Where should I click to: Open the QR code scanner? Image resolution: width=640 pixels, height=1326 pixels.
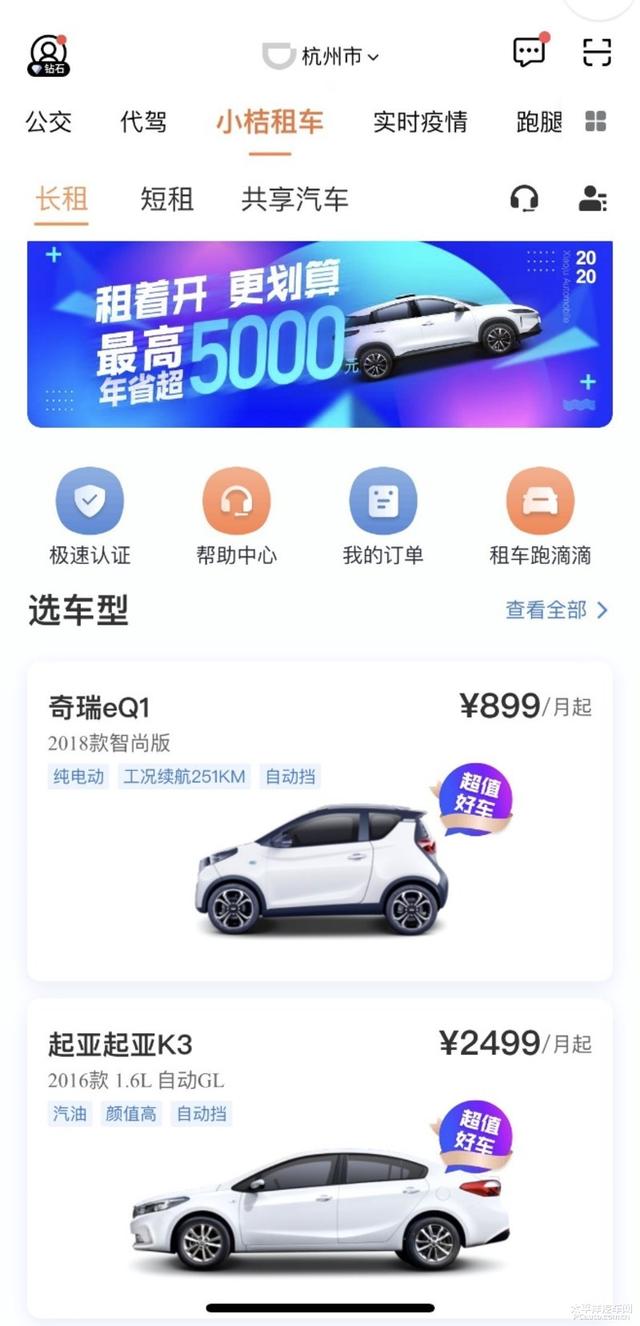coord(596,52)
